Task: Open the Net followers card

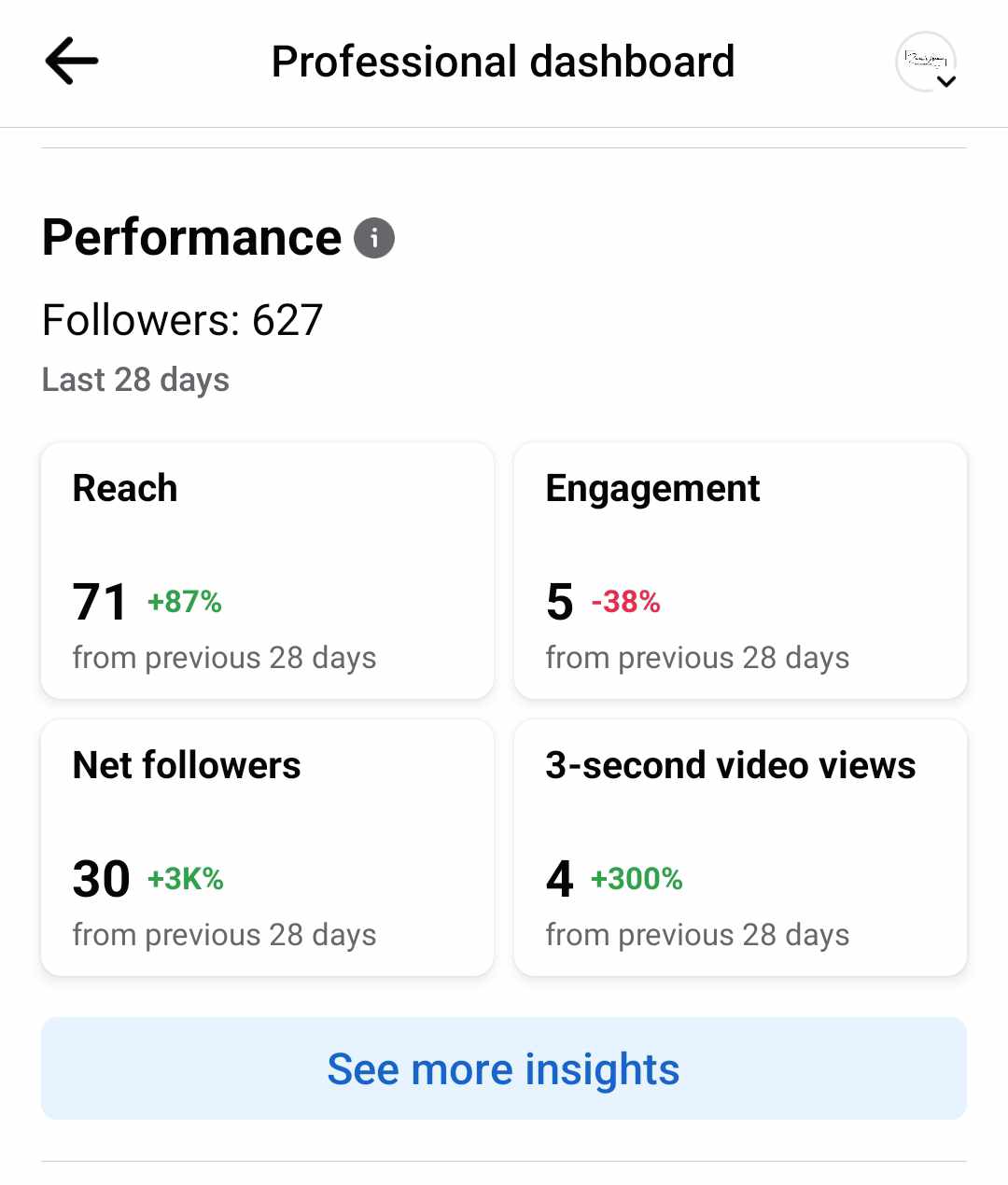Action: click(267, 847)
